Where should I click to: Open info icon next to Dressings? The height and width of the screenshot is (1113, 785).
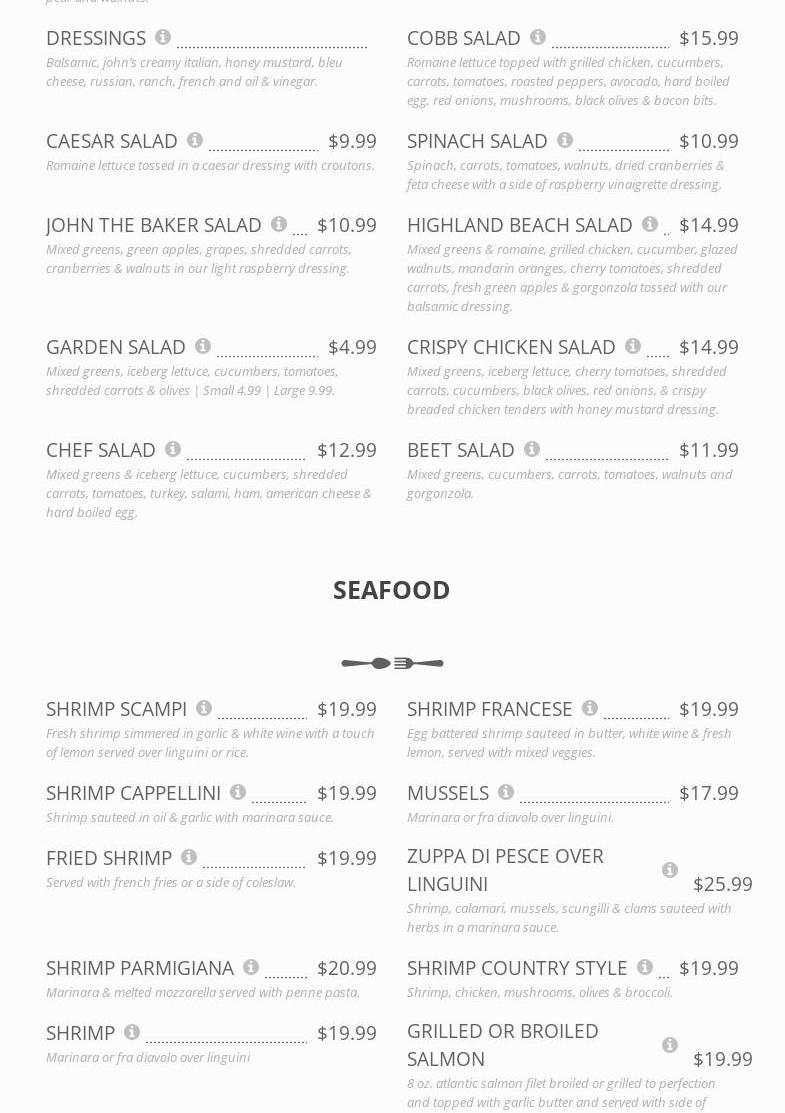coord(163,37)
